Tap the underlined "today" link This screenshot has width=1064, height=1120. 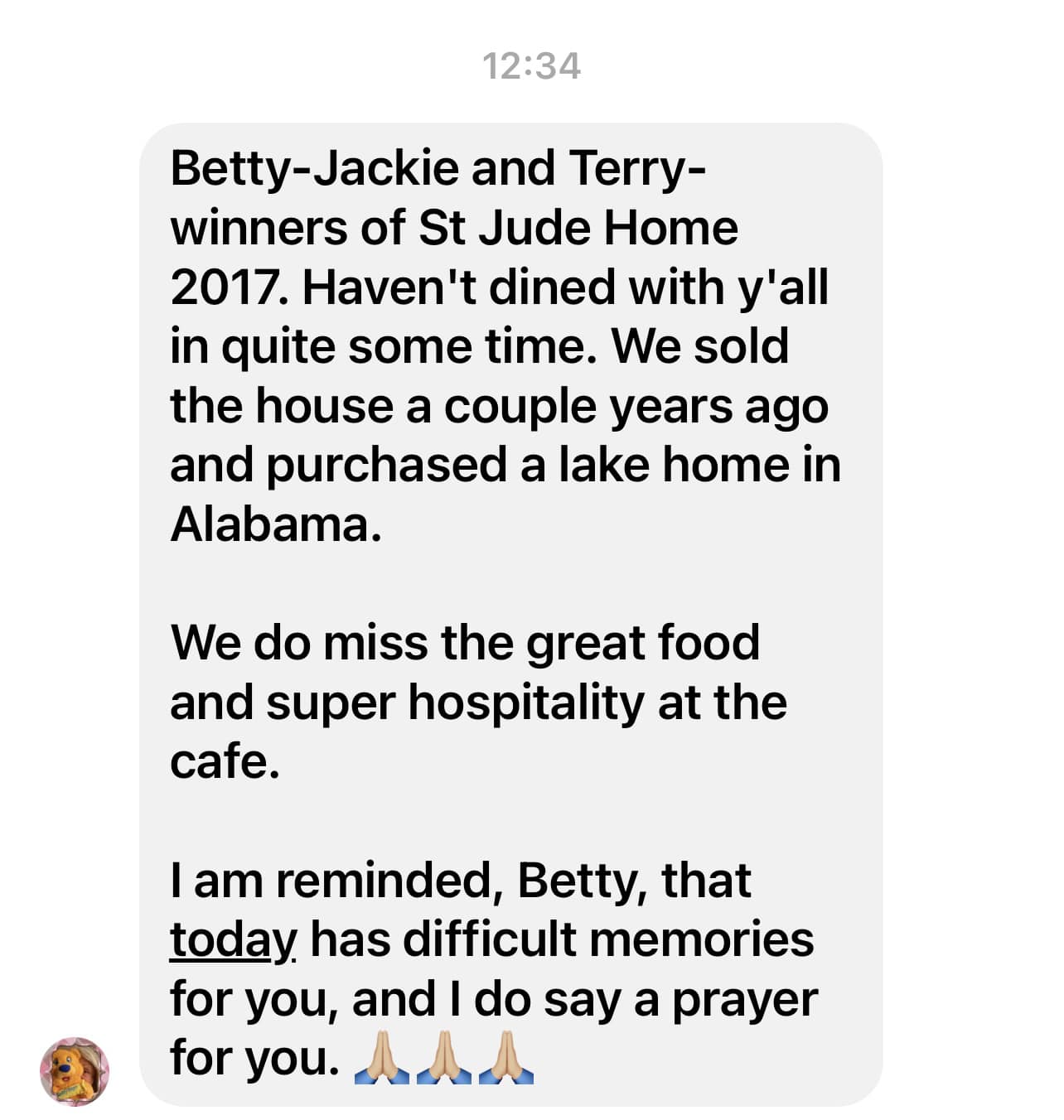point(233,939)
